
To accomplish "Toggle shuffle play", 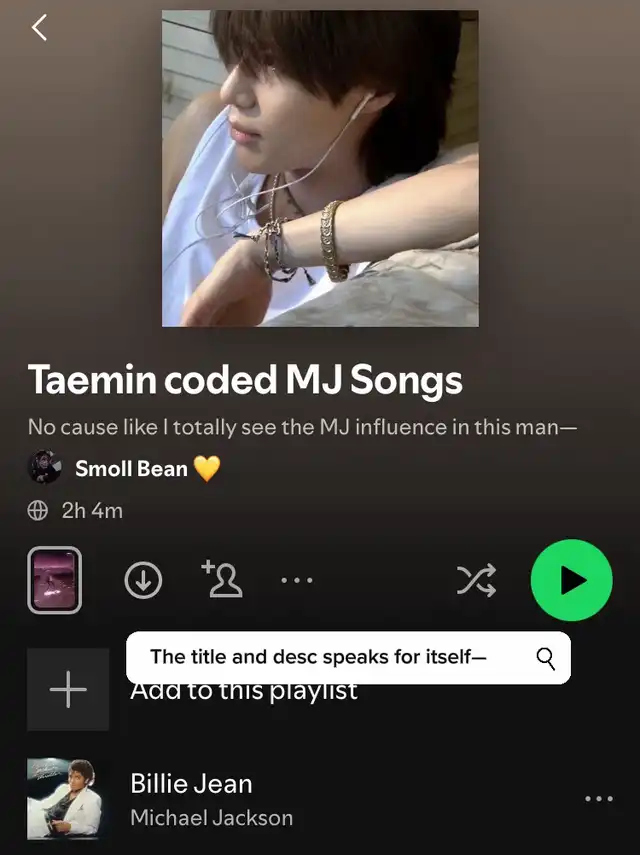I will pyautogui.click(x=476, y=580).
